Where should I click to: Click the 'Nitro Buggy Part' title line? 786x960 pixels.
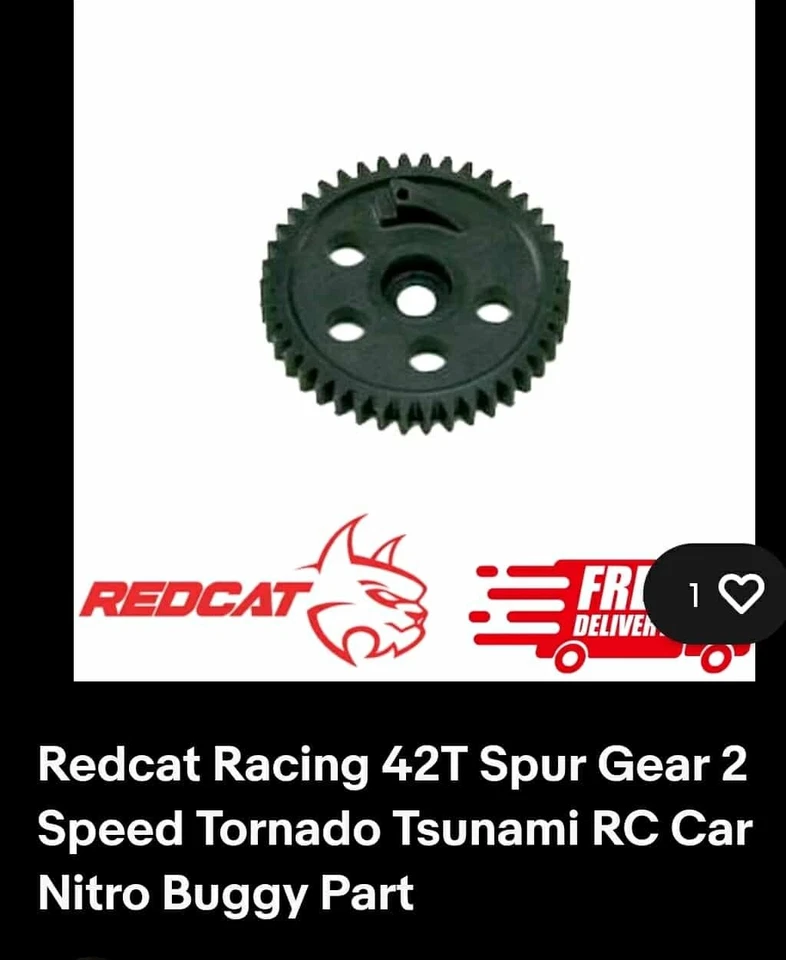coord(223,893)
